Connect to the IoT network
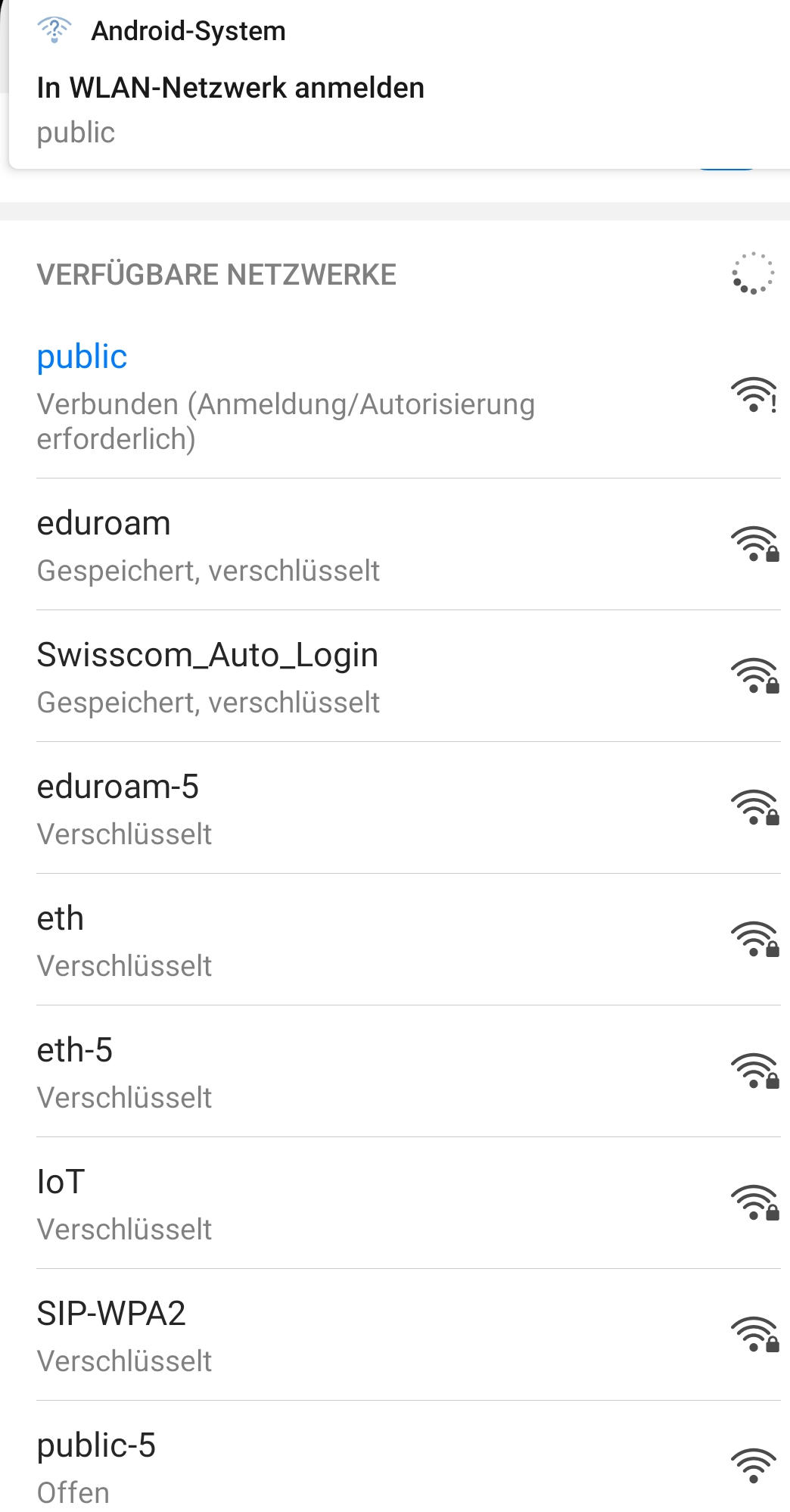790x1512 pixels. click(395, 1203)
